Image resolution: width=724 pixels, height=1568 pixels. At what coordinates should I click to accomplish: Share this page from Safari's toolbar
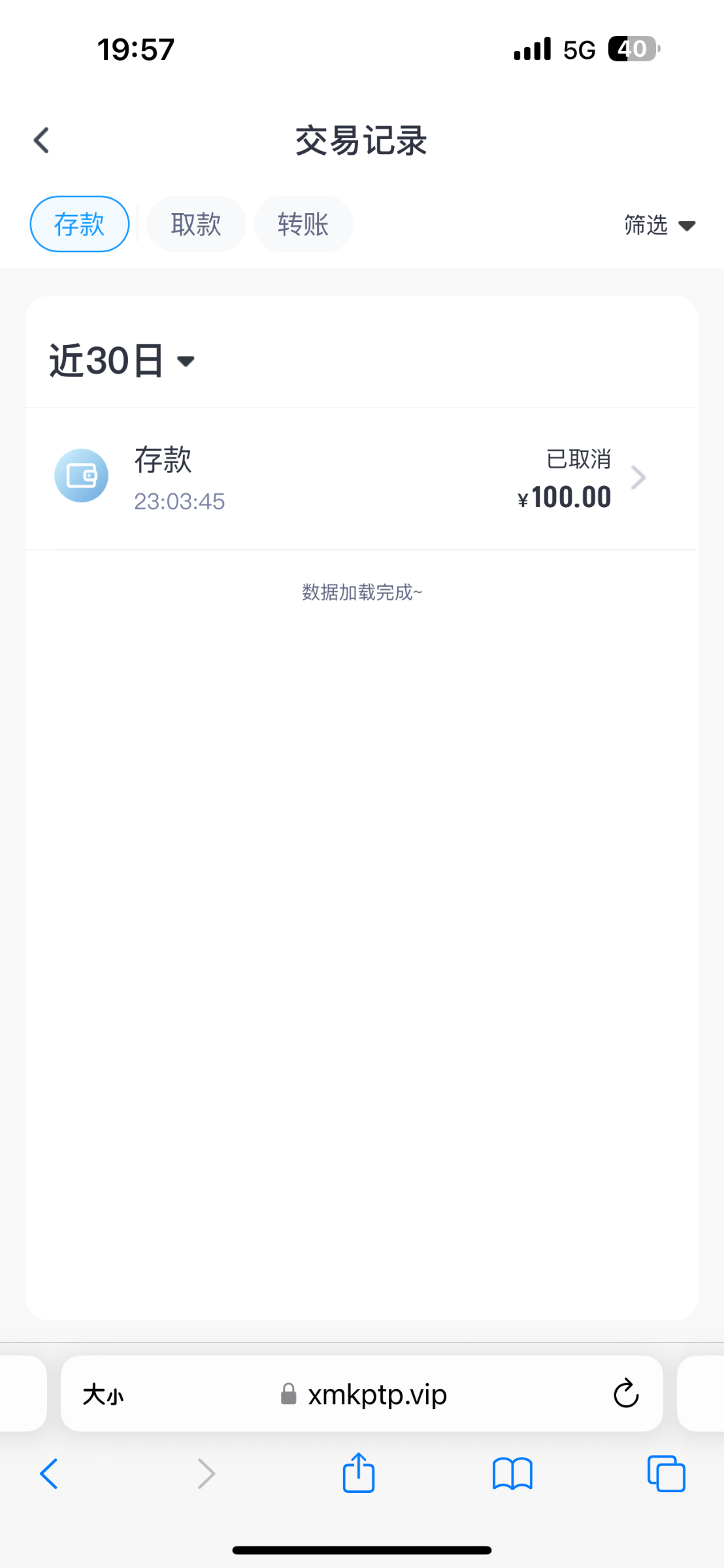[x=359, y=1473]
